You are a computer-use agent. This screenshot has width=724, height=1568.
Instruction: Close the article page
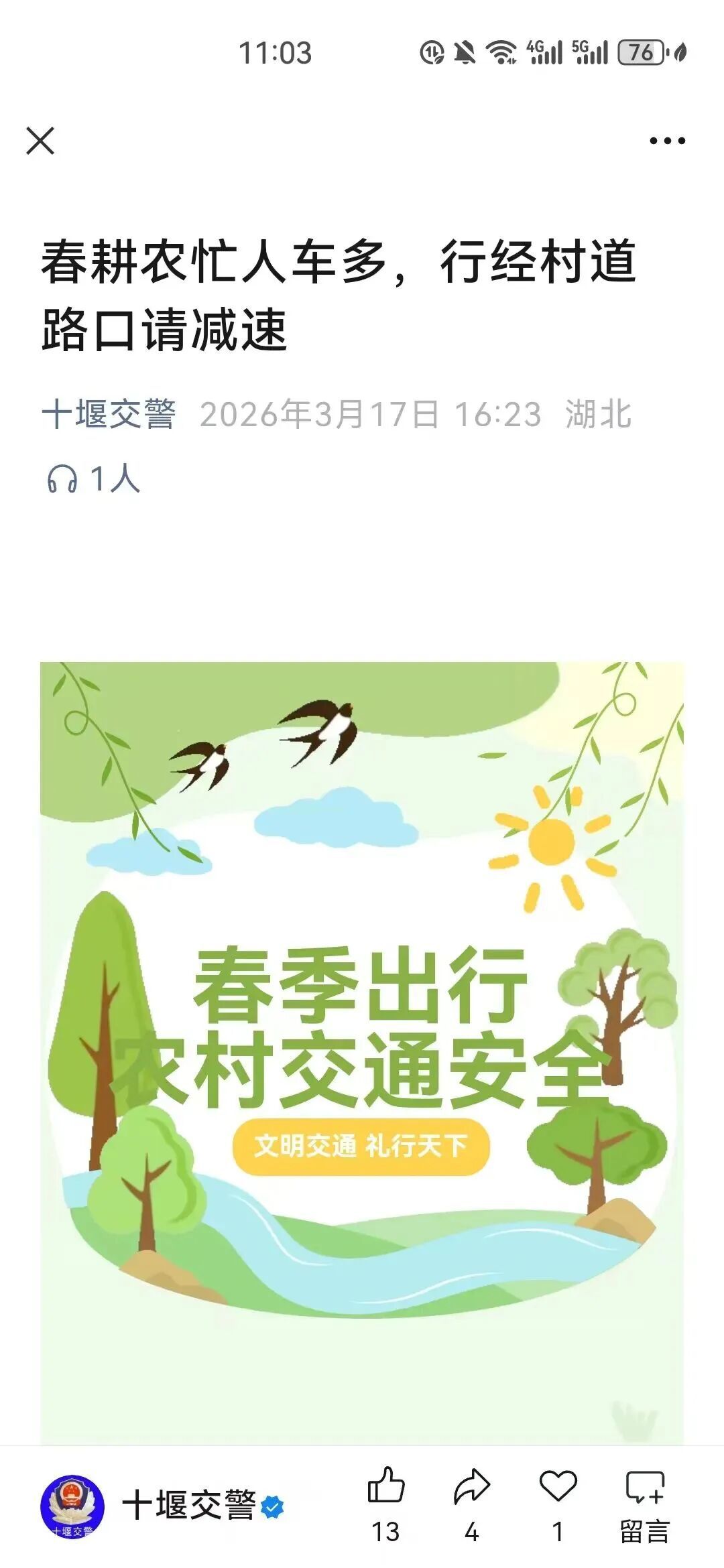pos(40,141)
